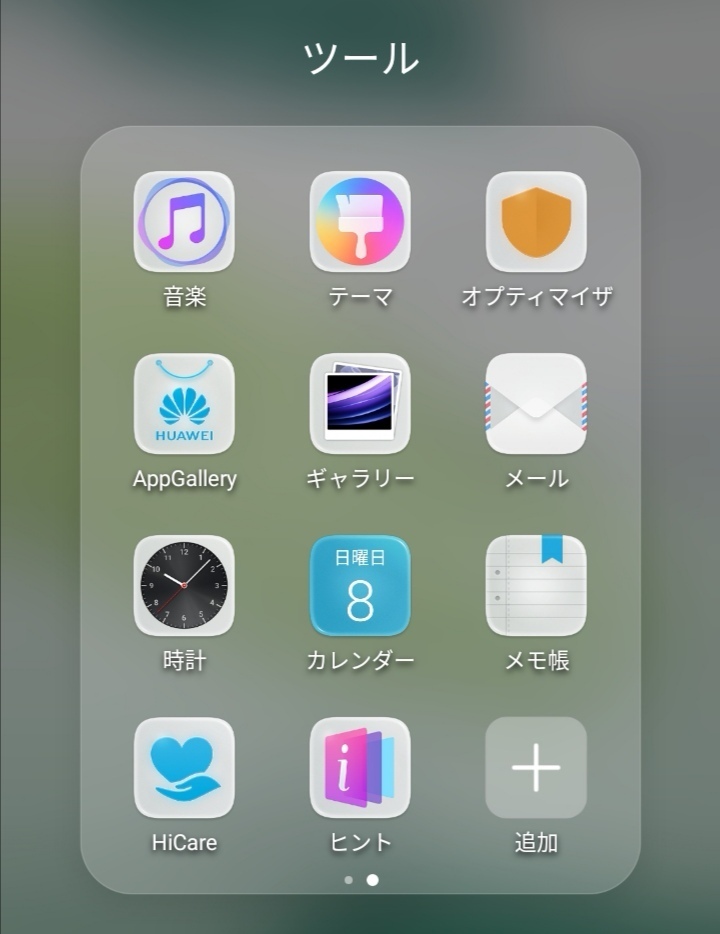Open the カレンダー calendar app

pyautogui.click(x=360, y=586)
